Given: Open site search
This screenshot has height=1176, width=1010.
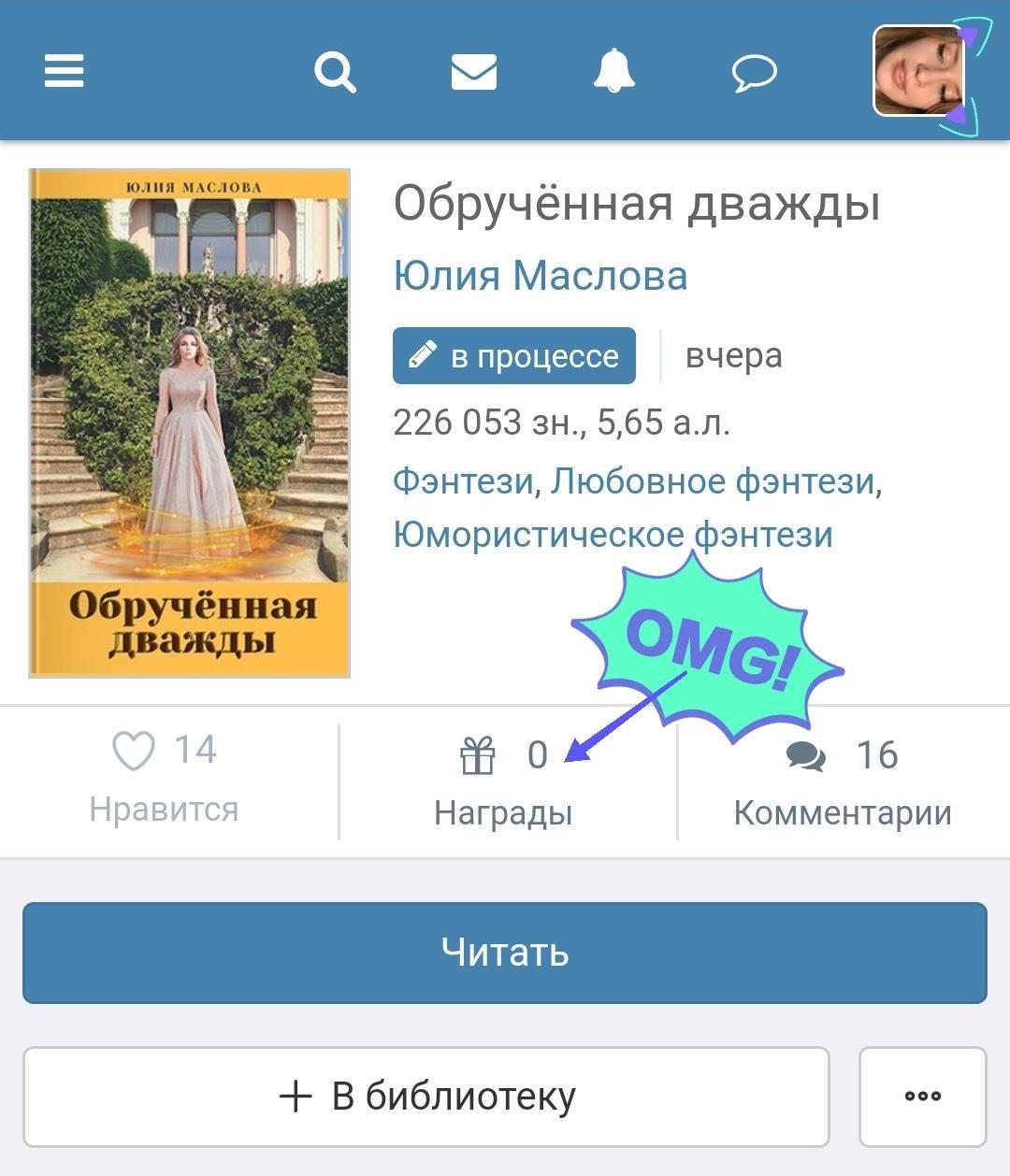Looking at the screenshot, I should tap(335, 71).
